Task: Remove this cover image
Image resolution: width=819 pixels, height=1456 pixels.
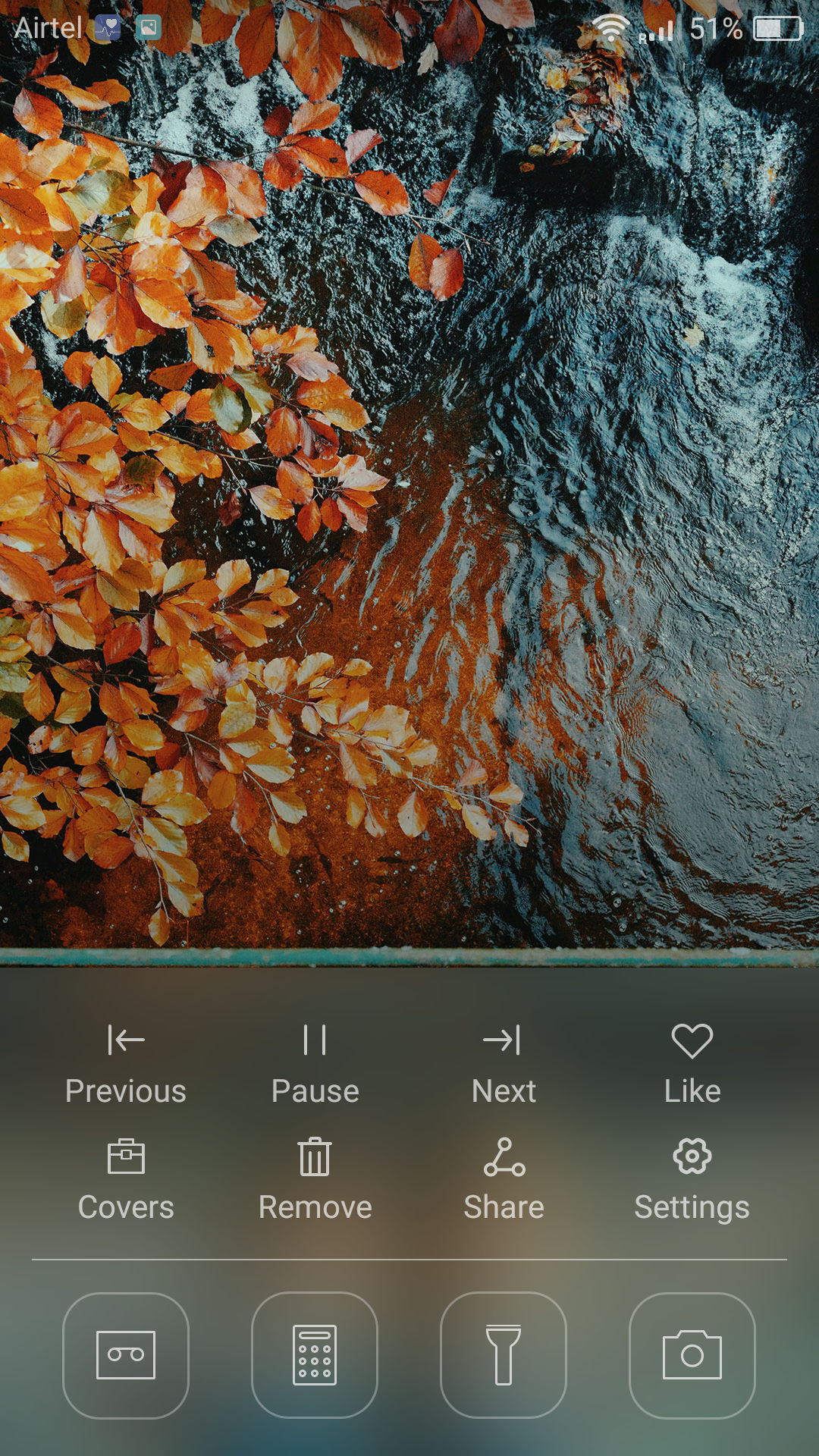Action: (315, 1178)
